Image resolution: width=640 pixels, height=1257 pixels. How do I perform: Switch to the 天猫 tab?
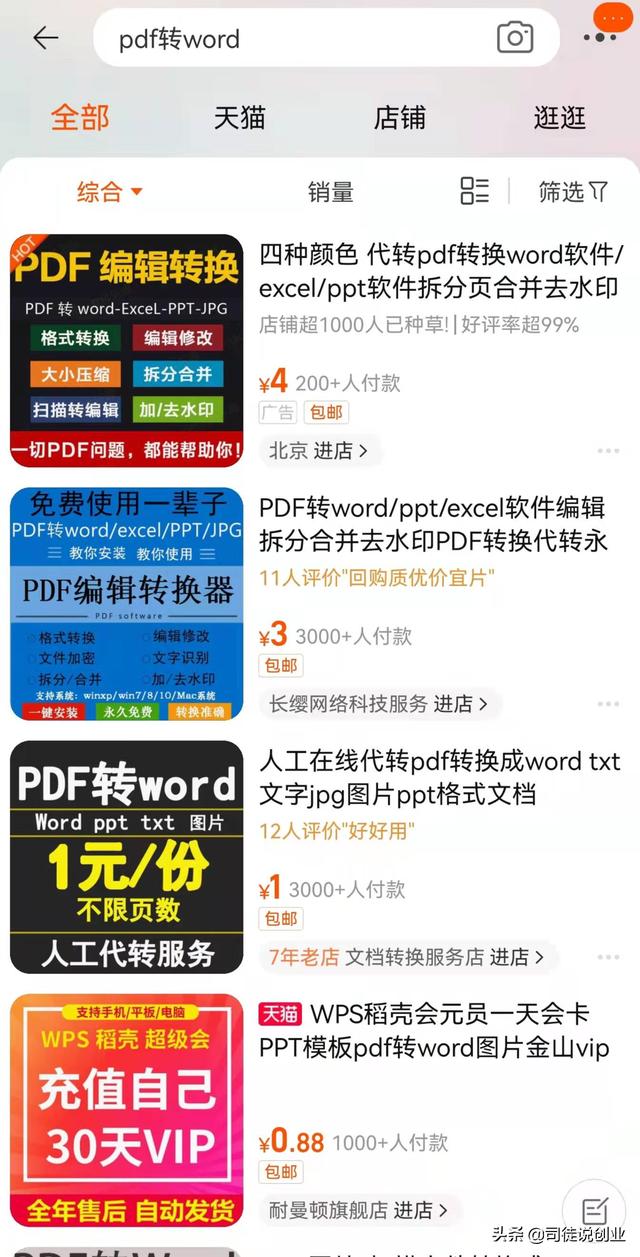tap(240, 117)
